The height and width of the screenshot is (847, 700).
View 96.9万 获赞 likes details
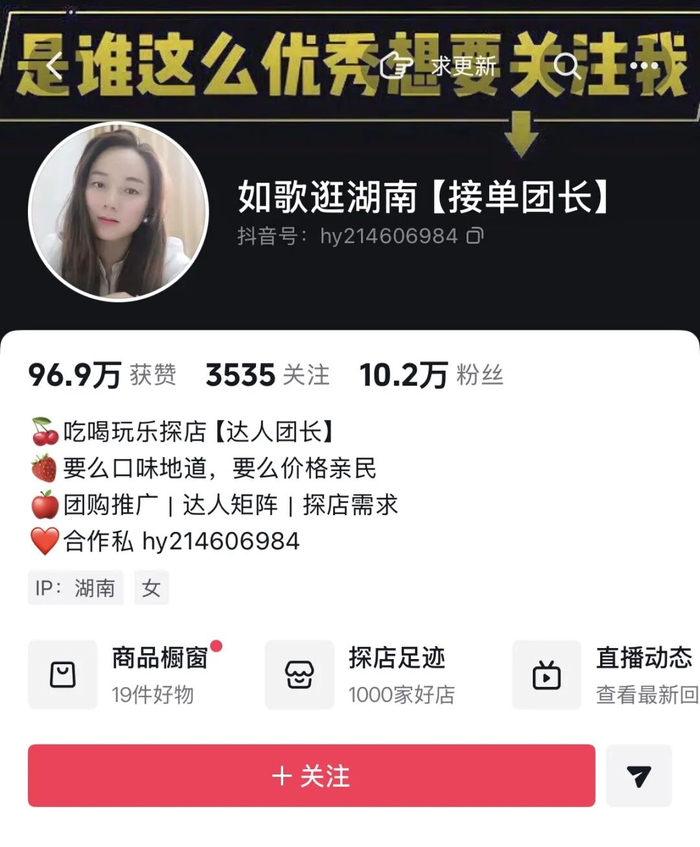(x=102, y=375)
